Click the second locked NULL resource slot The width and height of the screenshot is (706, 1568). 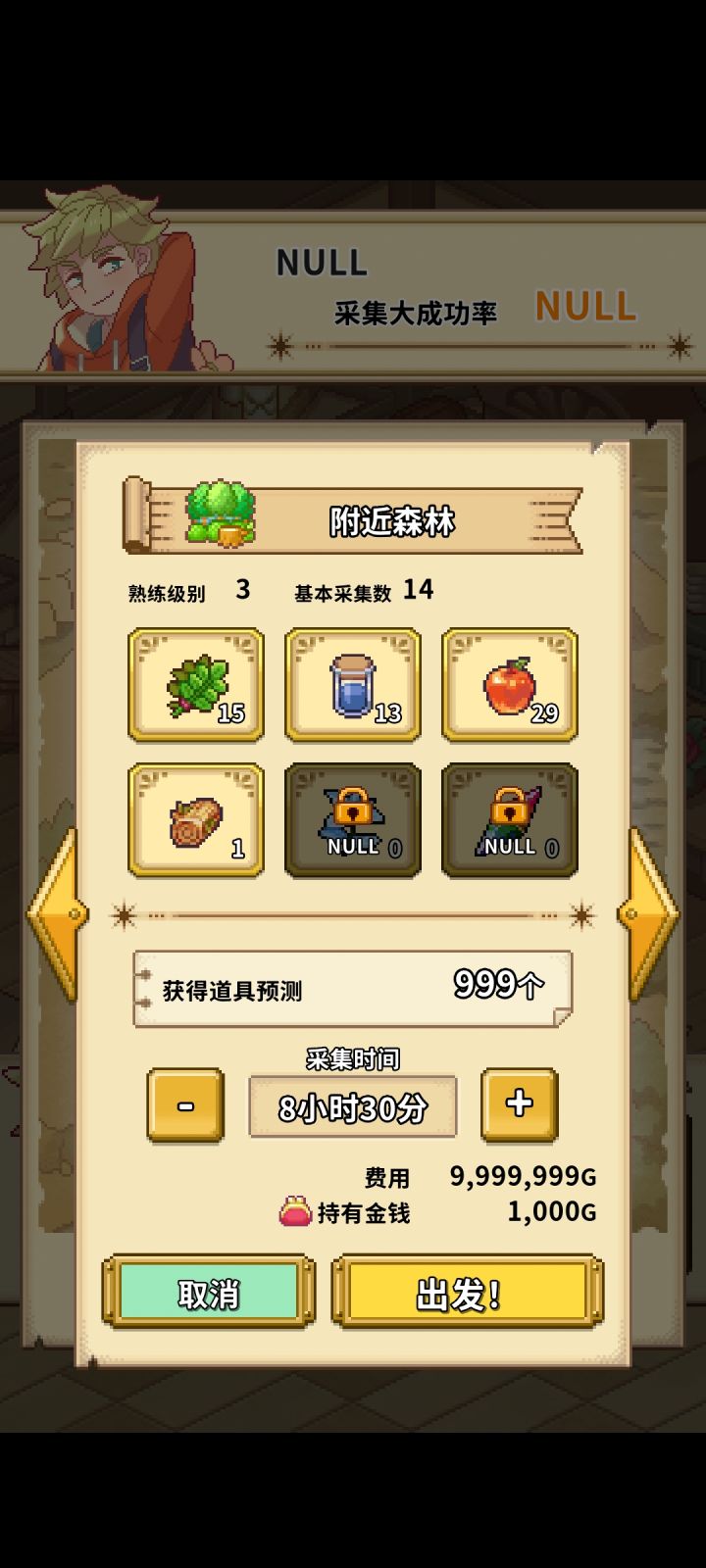509,821
